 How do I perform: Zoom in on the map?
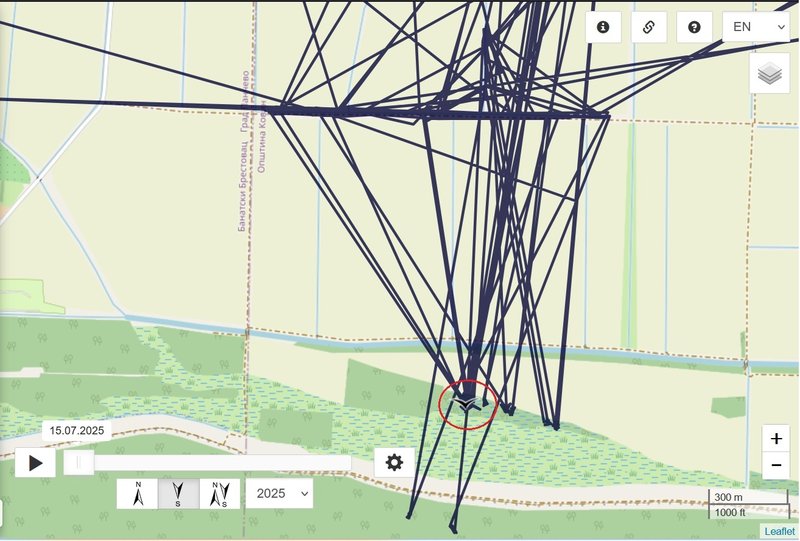click(x=776, y=439)
